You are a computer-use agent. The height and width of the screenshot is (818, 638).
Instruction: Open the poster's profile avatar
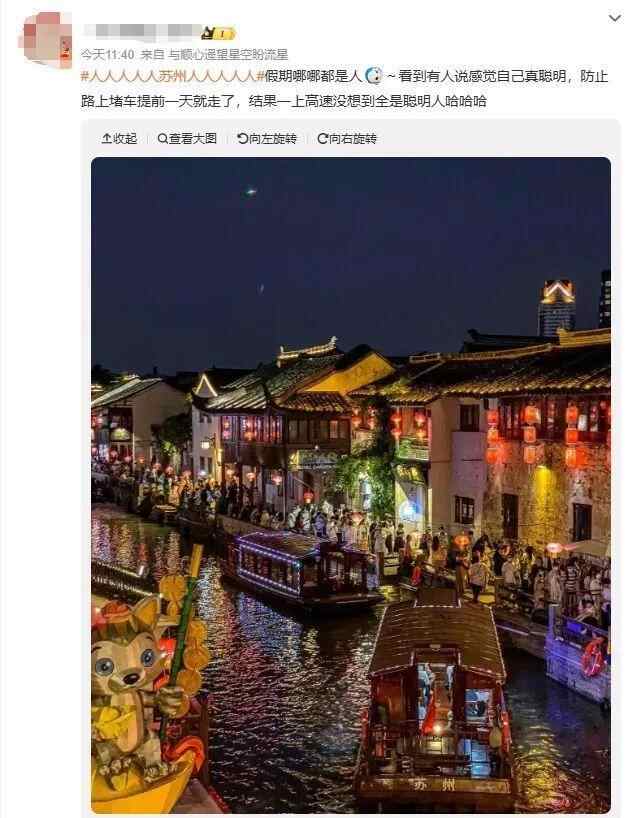click(45, 38)
